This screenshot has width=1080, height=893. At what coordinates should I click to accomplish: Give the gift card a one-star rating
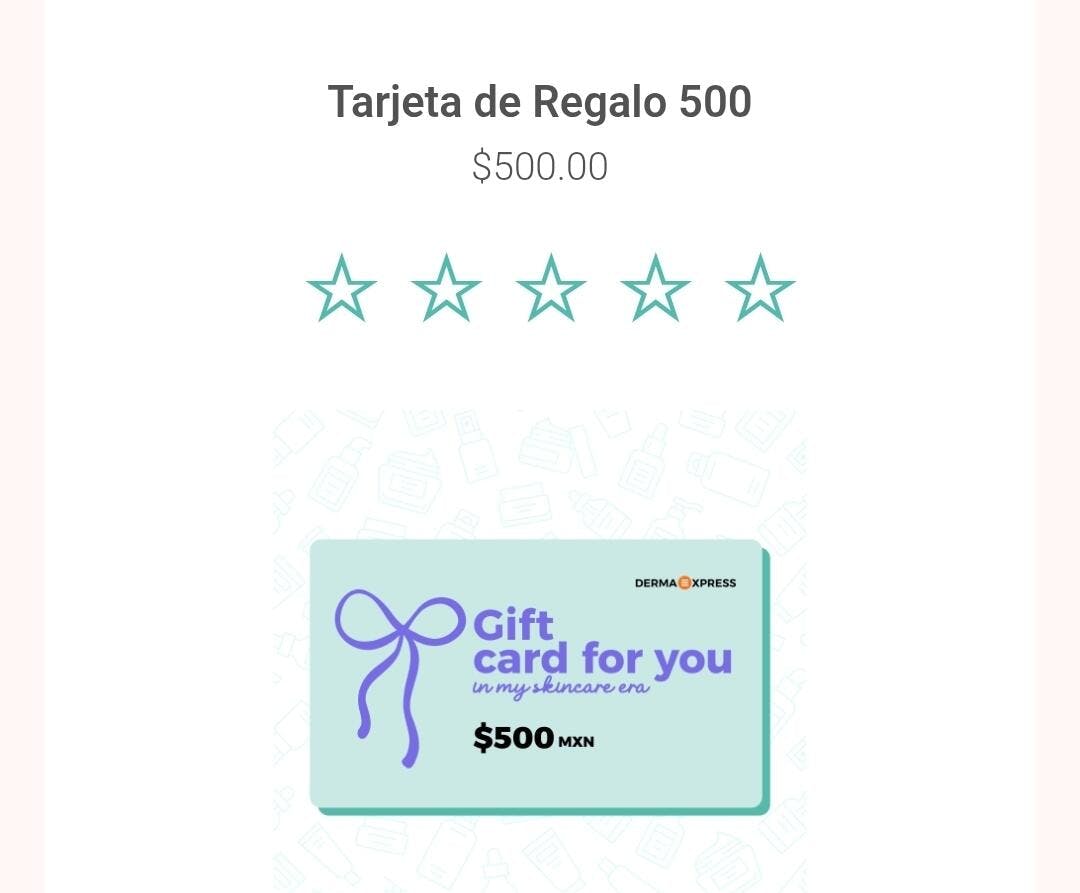342,289
